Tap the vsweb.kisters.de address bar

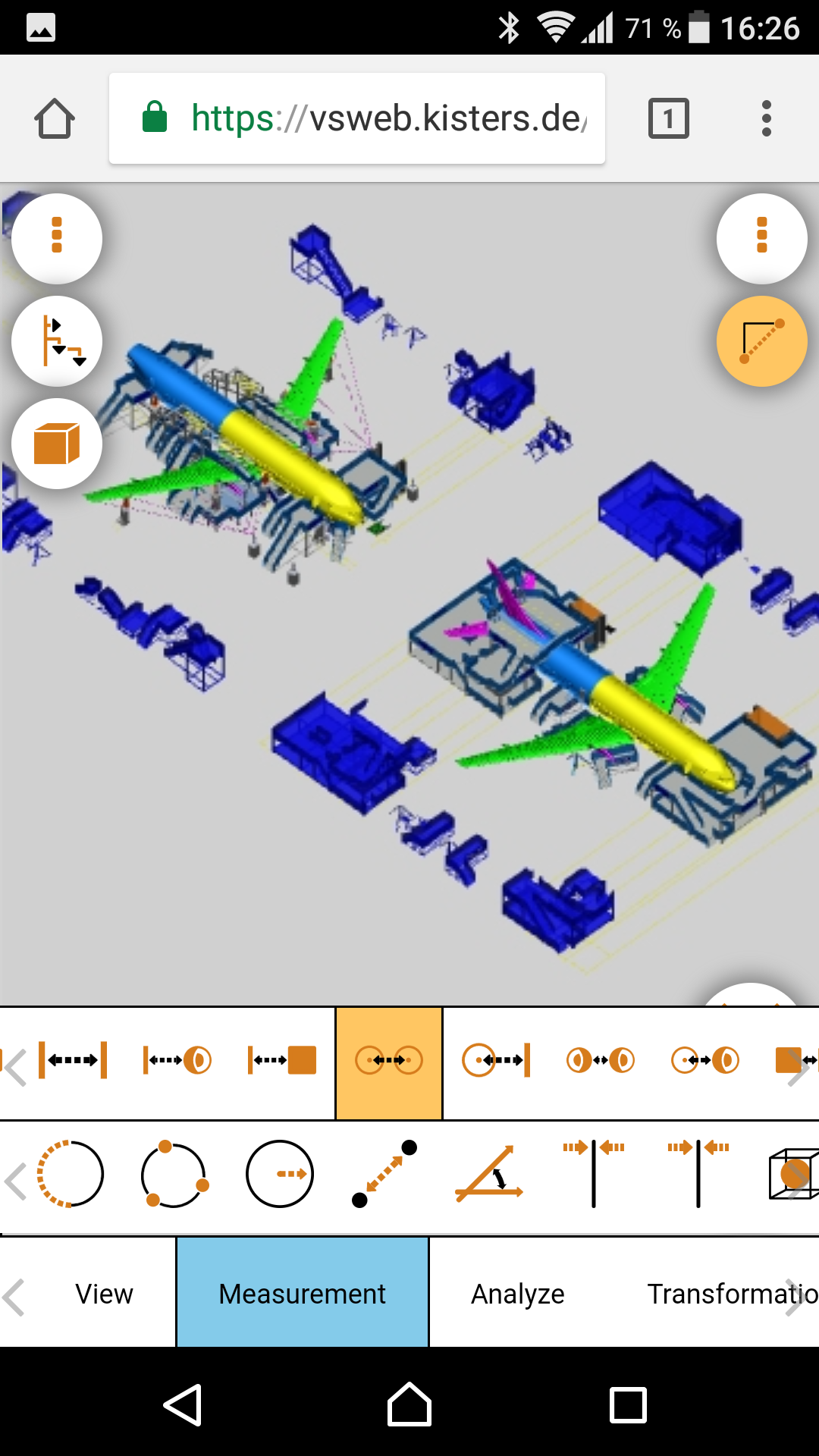357,118
